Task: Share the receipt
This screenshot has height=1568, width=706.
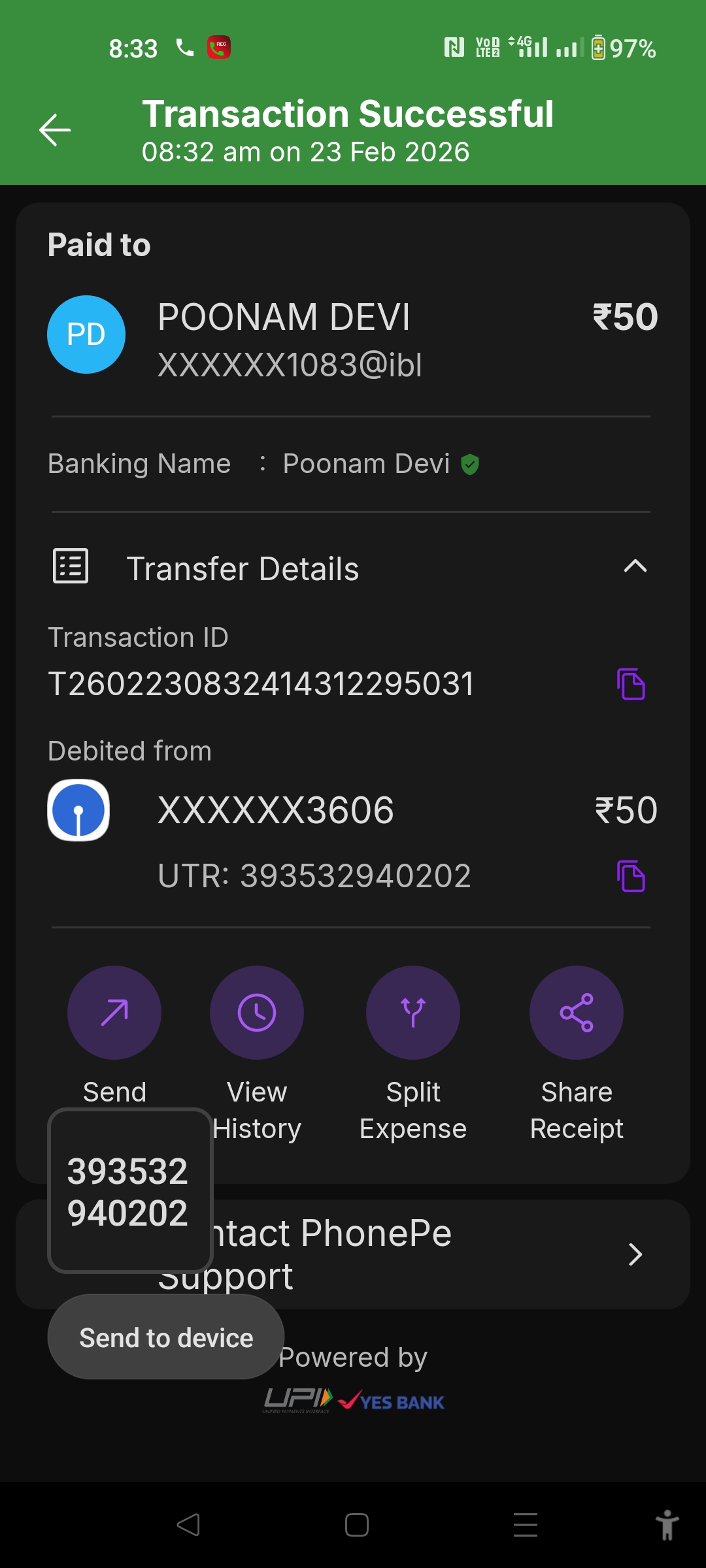Action: [x=577, y=1013]
